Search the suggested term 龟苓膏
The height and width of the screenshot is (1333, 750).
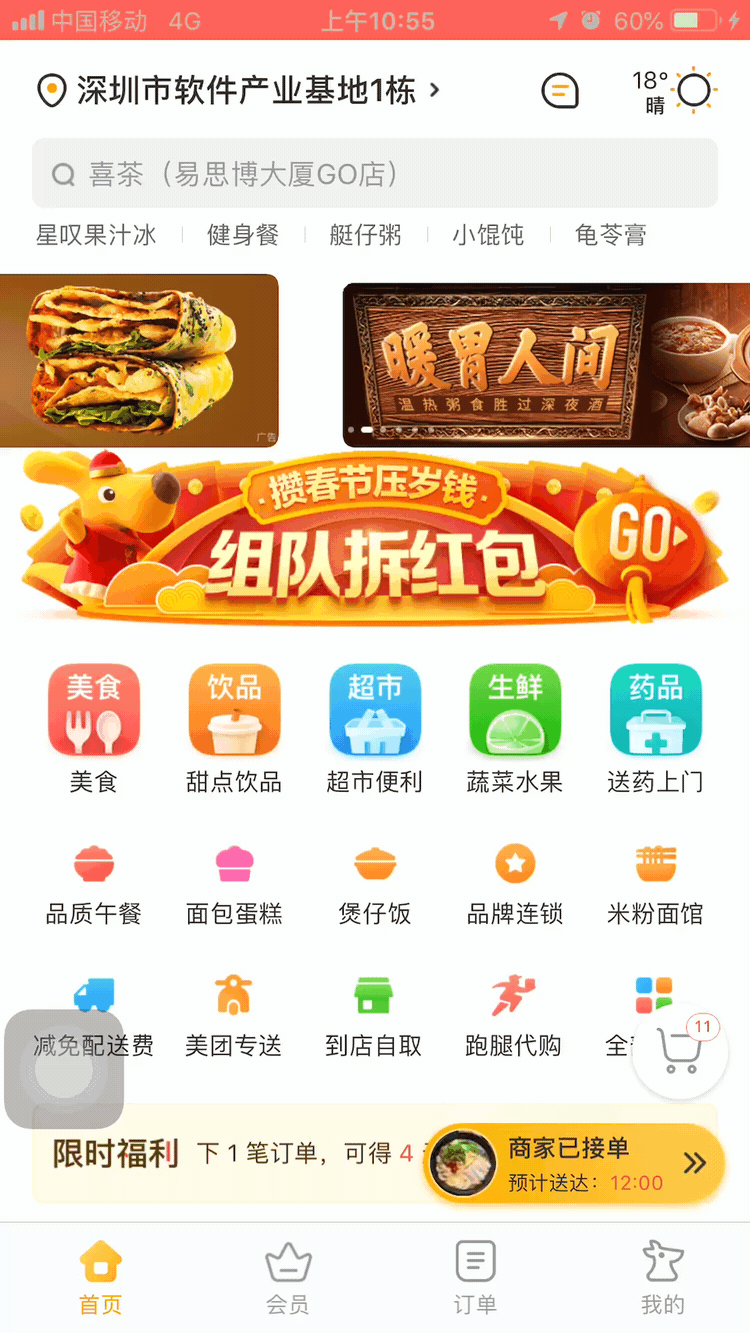click(x=610, y=235)
